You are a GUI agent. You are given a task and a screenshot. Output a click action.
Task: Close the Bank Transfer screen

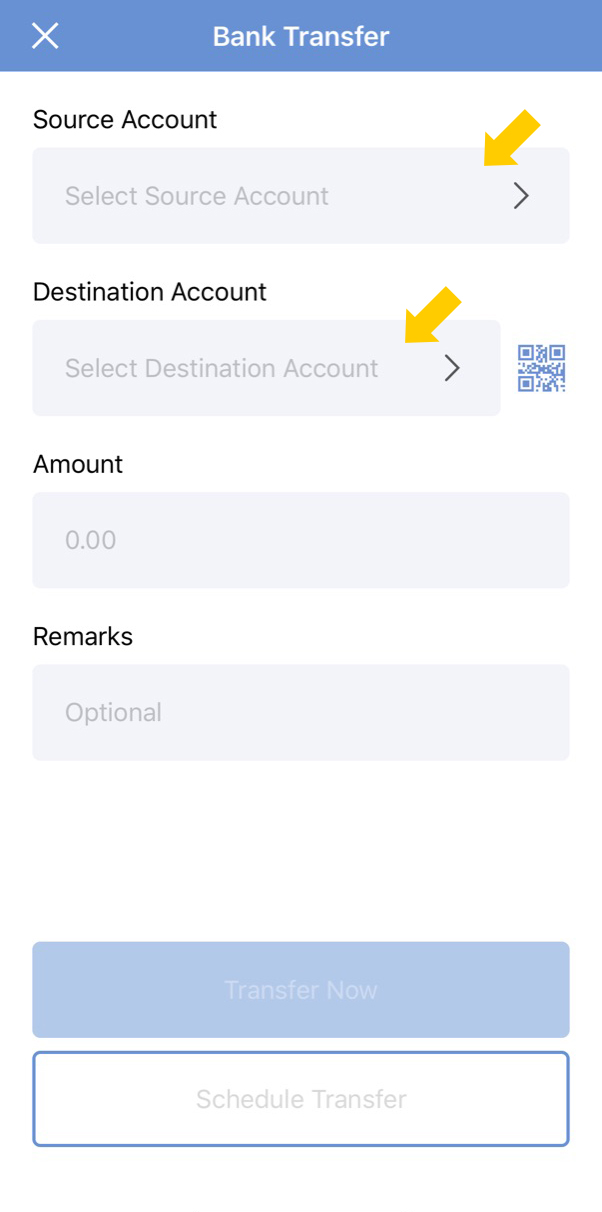(x=45, y=36)
